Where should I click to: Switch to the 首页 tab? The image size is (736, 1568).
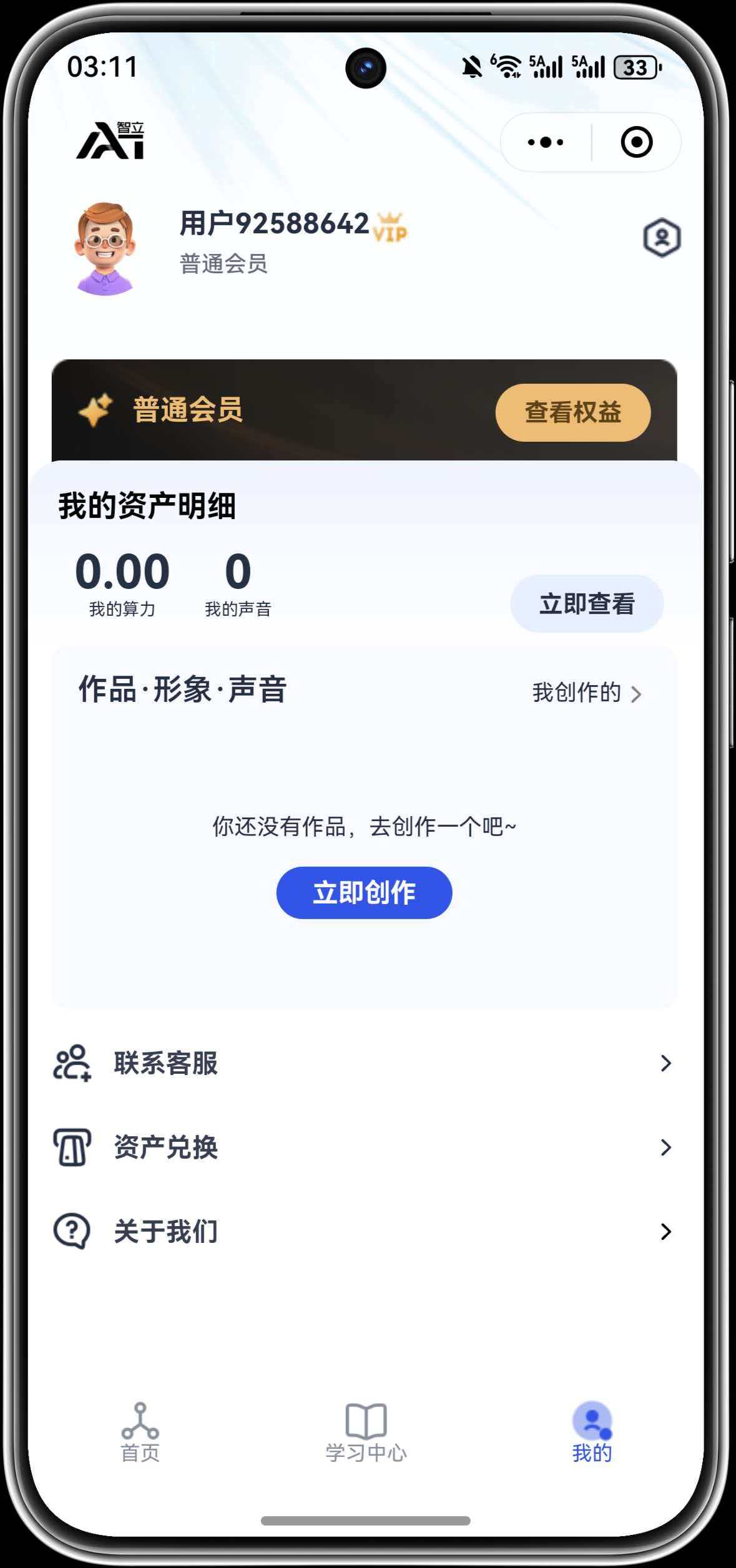140,1432
